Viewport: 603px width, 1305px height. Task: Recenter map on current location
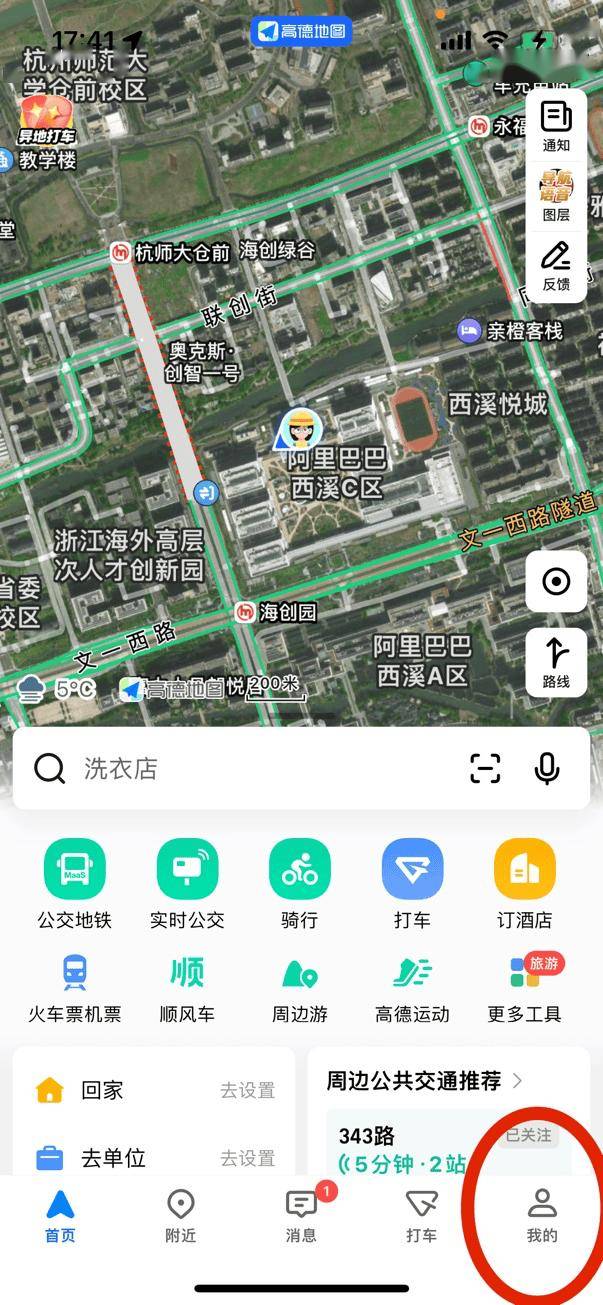556,581
